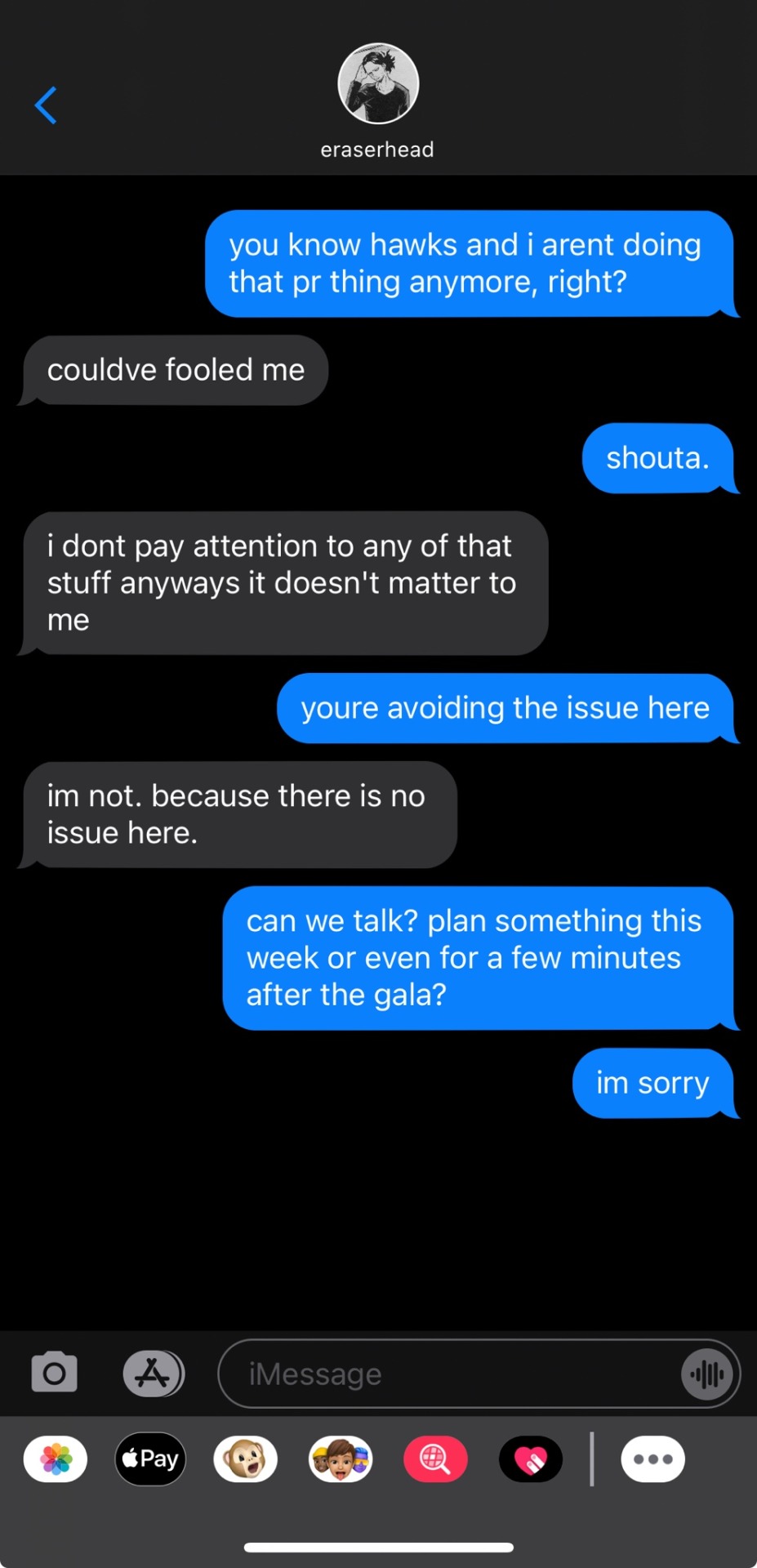Open the monkey Animoji app
Viewport: 757px width, 1568px height.
(245, 1459)
